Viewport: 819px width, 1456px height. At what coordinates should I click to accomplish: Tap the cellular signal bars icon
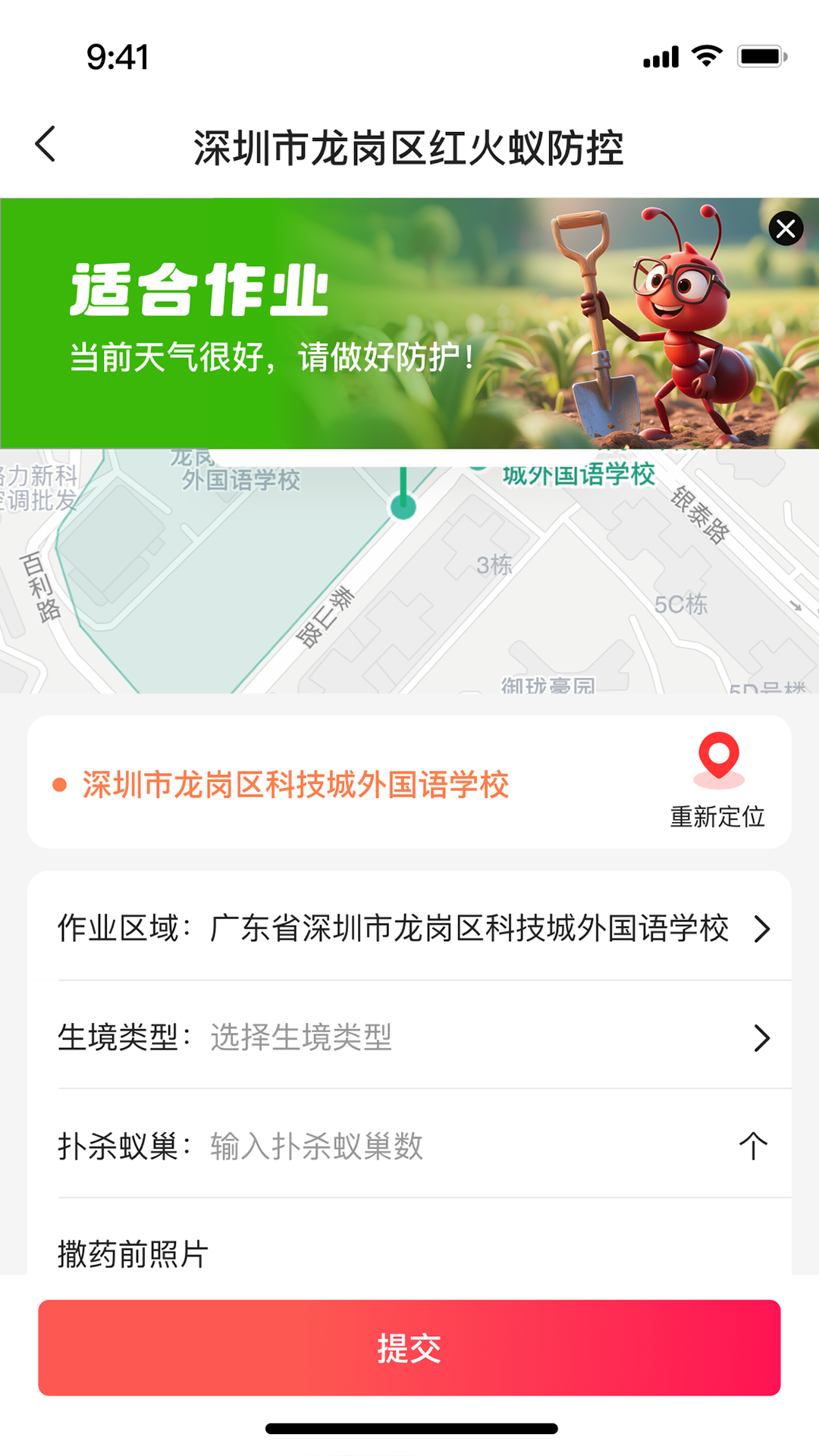[x=660, y=56]
